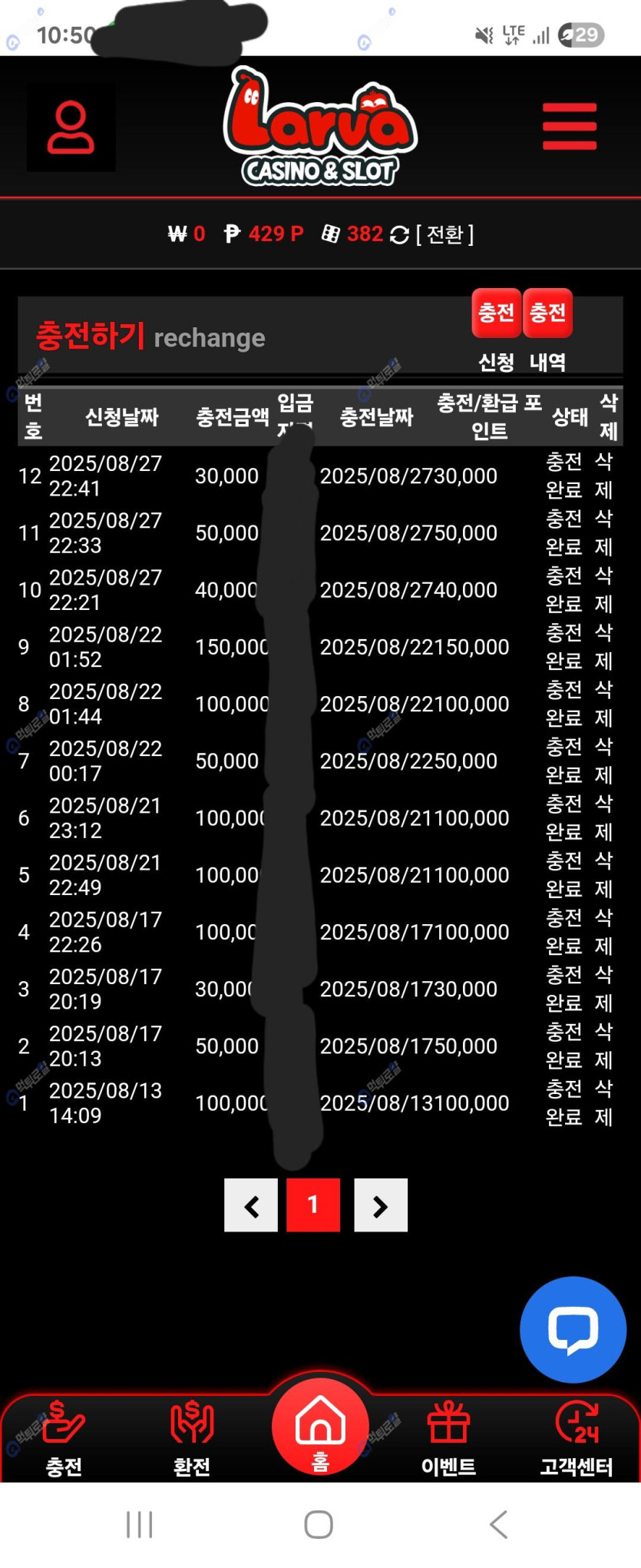Open the system recent apps button
This screenshot has width=641, height=1568.
pos(140,1525)
